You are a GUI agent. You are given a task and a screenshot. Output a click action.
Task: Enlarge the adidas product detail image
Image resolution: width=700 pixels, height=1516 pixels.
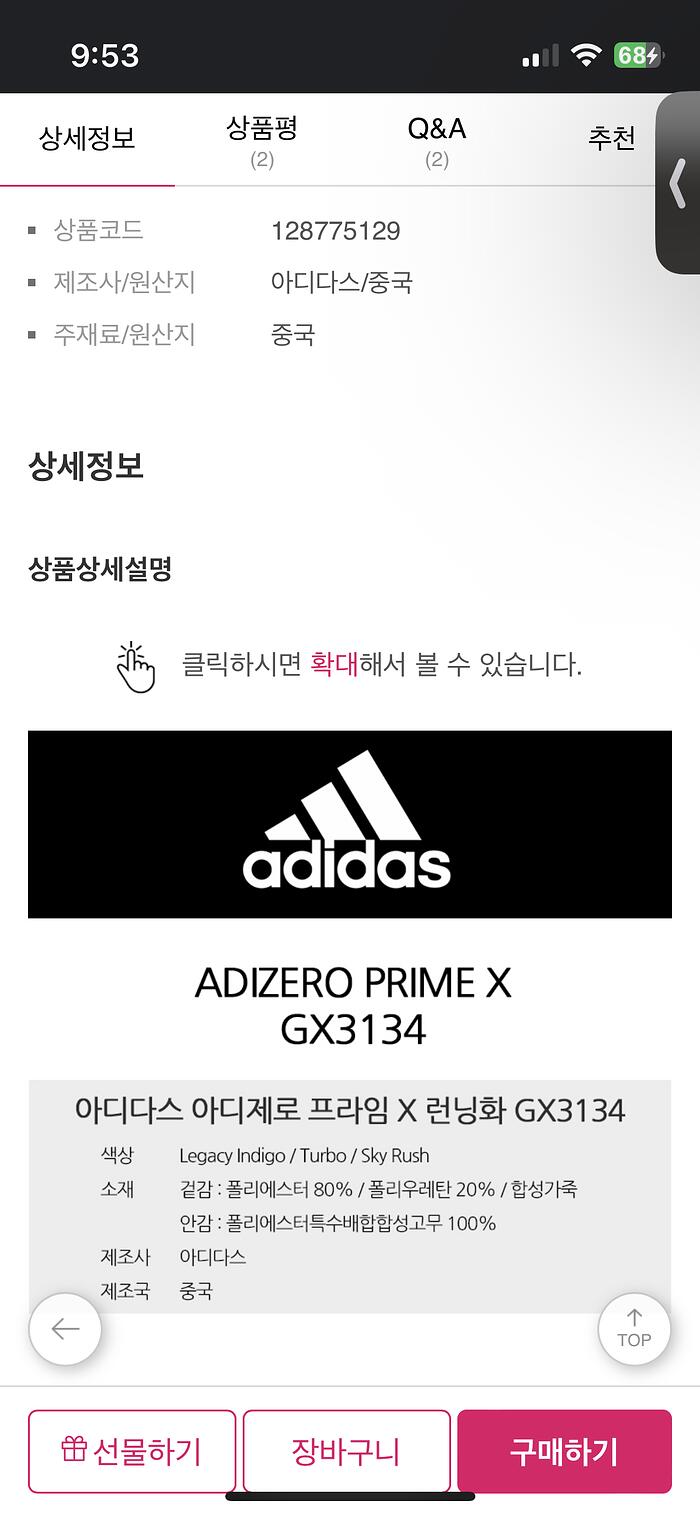point(350,824)
